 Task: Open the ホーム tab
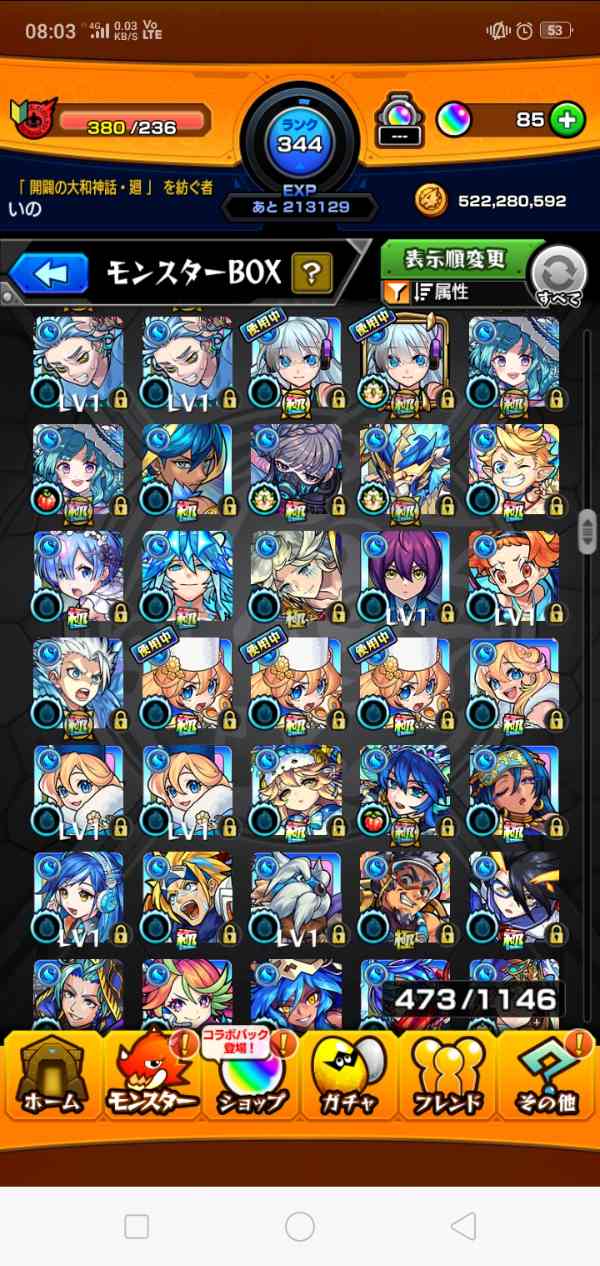pos(50,1078)
